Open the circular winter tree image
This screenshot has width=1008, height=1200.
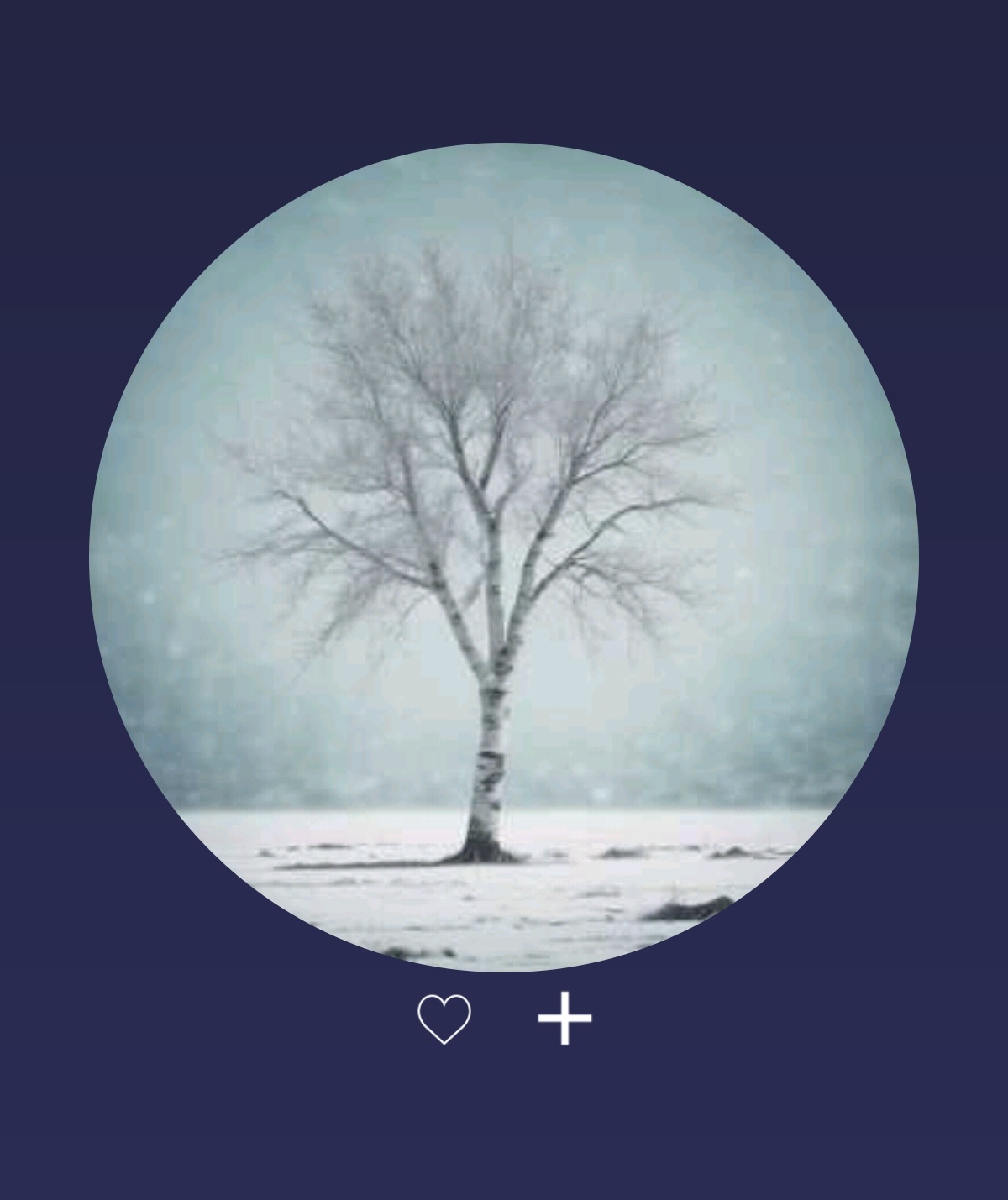504,558
